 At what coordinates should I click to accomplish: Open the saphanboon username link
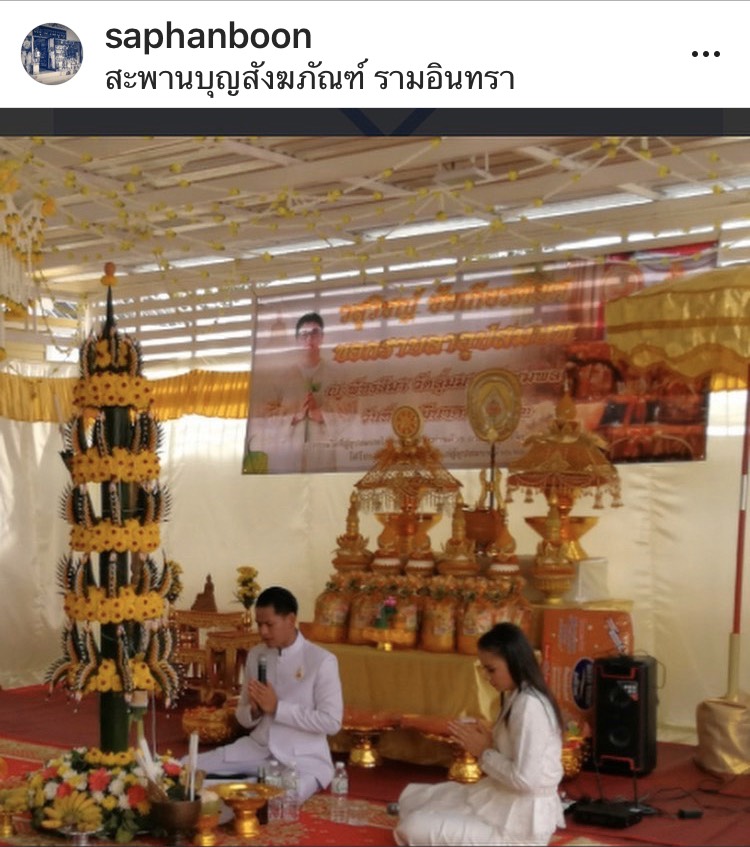point(208,36)
